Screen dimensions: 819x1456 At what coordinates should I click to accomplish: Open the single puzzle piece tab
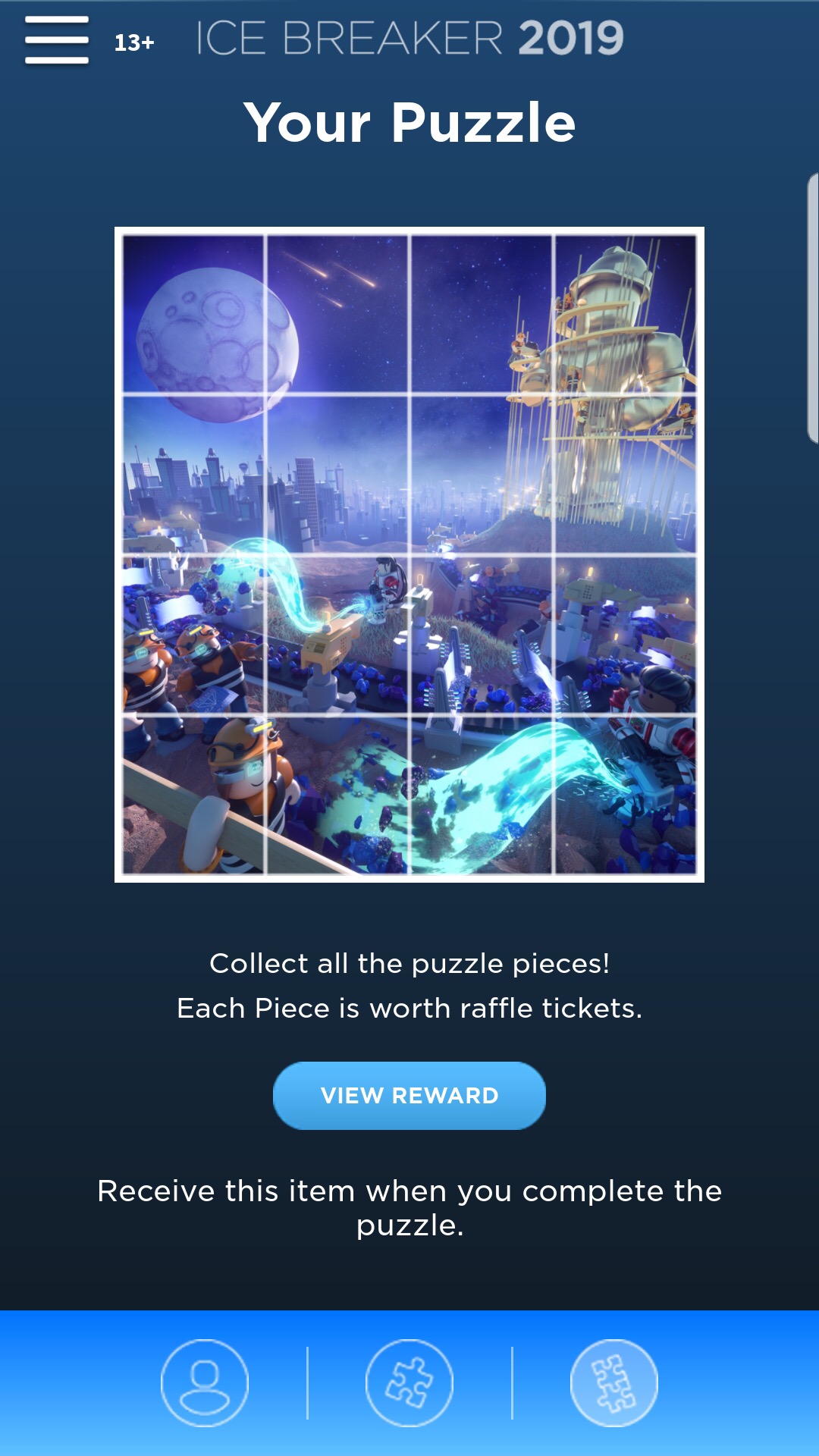409,1382
